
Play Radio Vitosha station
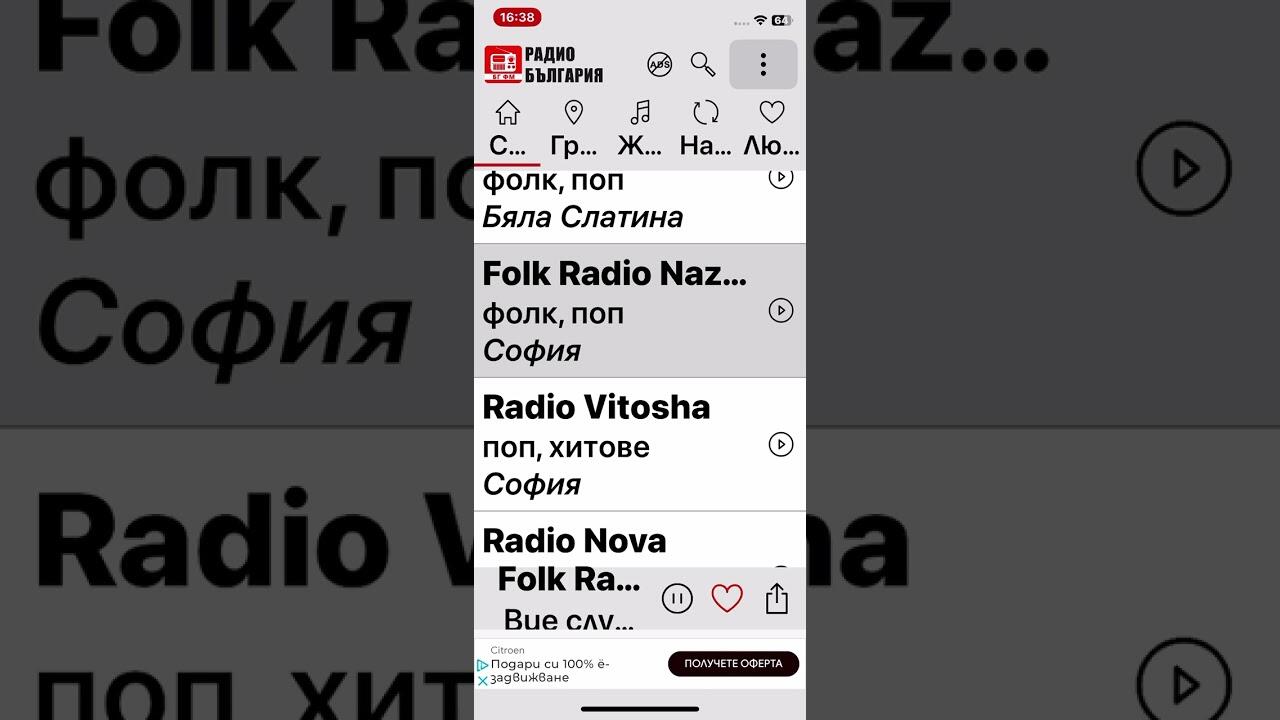[x=780, y=444]
